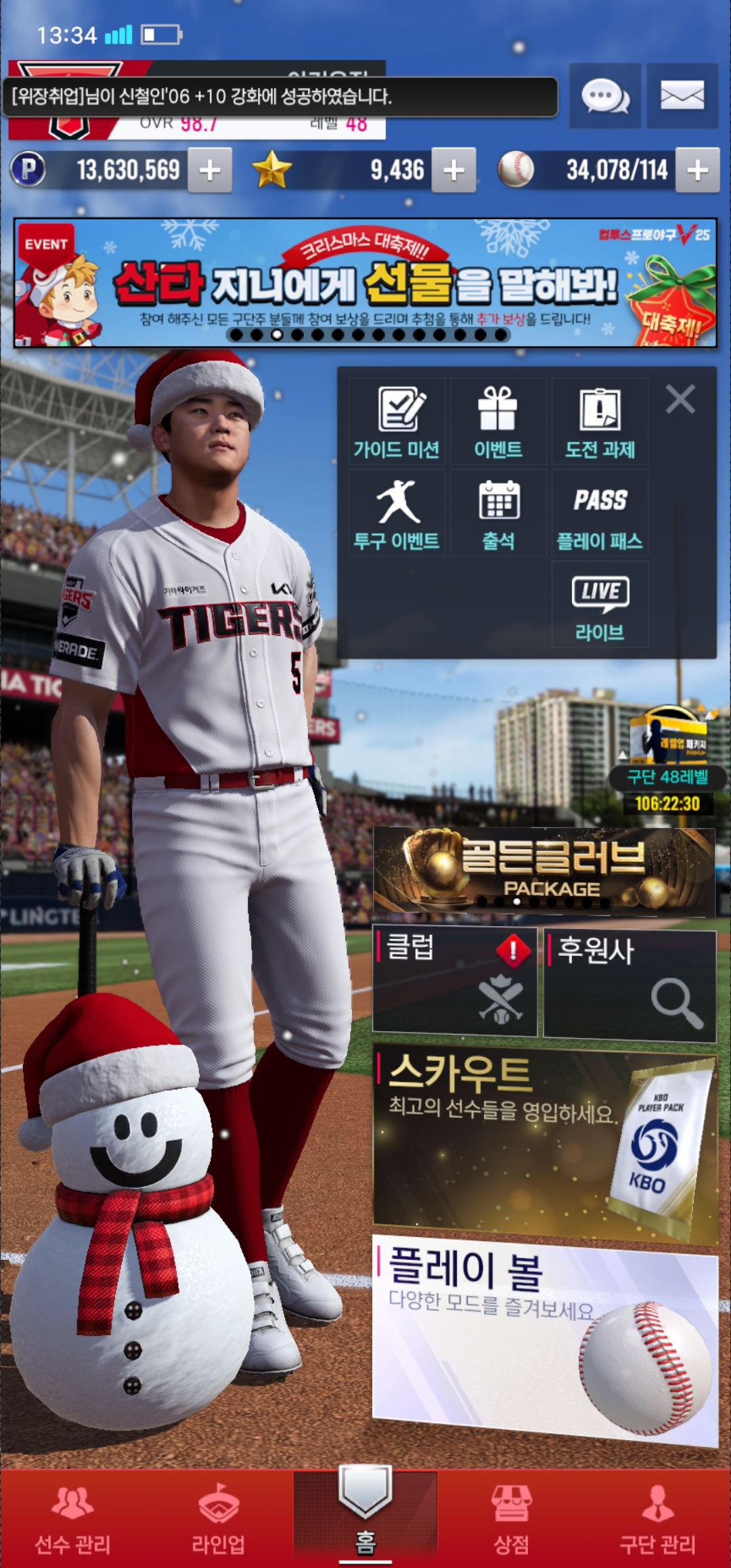Viewport: 731px width, 1568px height.
Task: Switch to the 상점 tab
Action: [x=512, y=1520]
